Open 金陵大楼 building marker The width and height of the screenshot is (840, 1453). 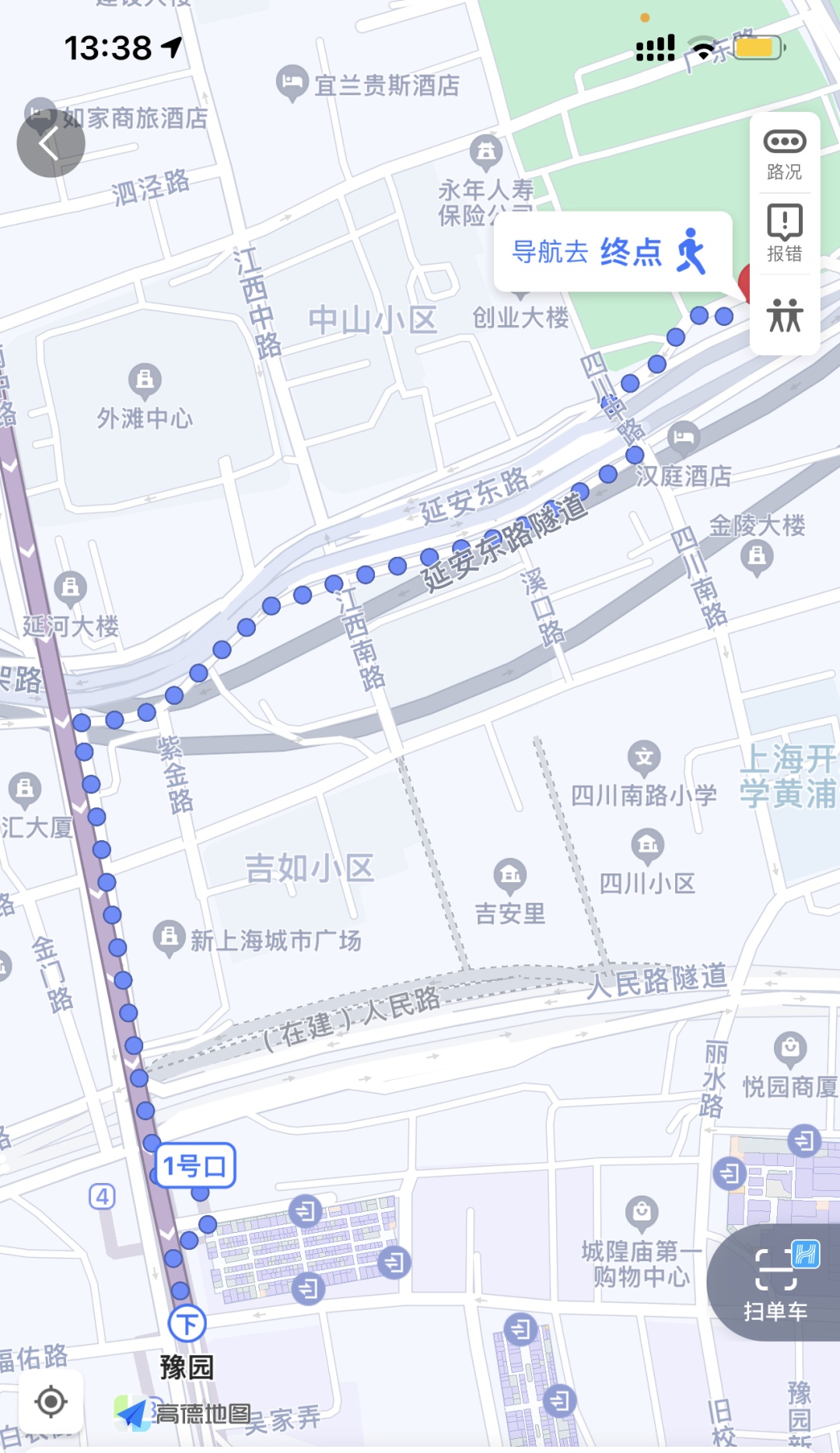pos(757,556)
